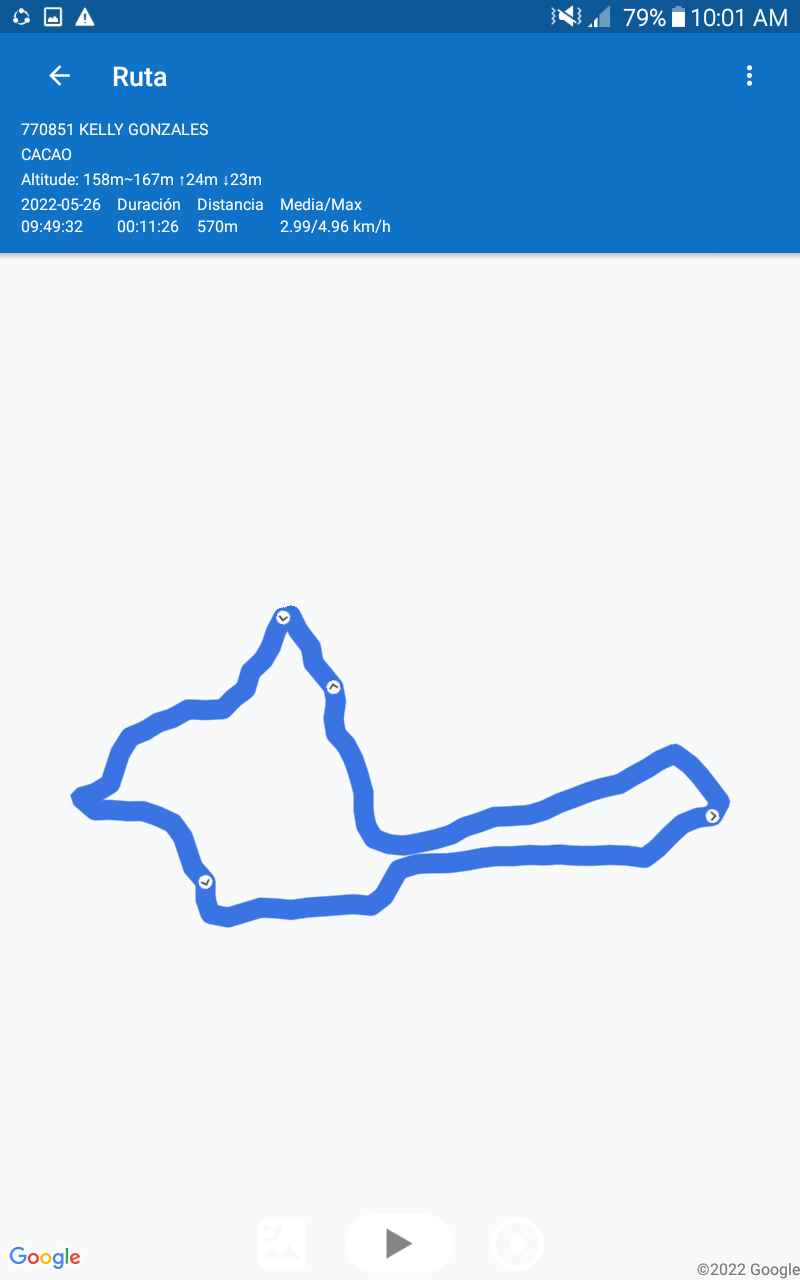The height and width of the screenshot is (1280, 800).
Task: Tap the circular target button
Action: coord(517,1244)
